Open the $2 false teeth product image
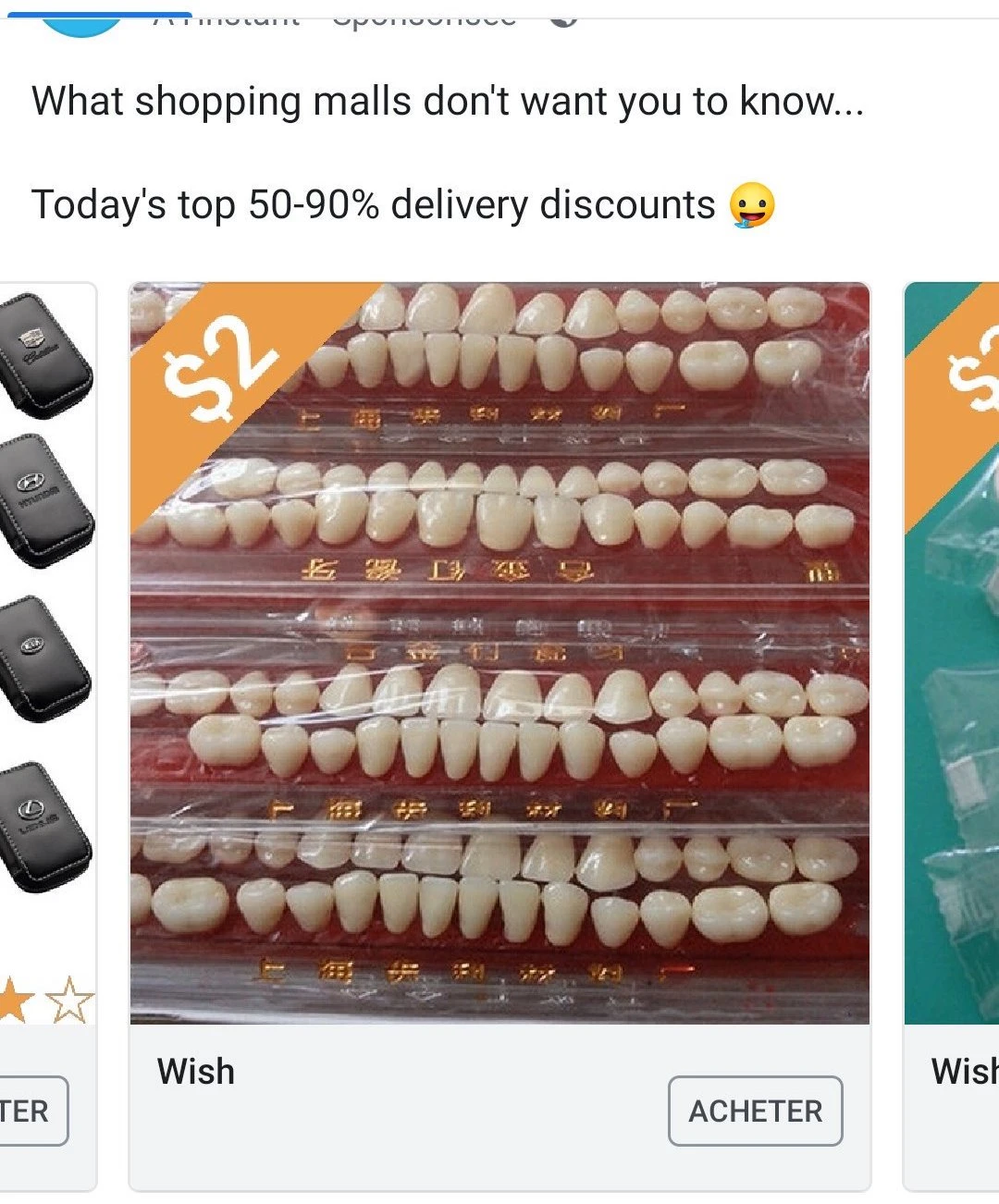 pos(499,653)
